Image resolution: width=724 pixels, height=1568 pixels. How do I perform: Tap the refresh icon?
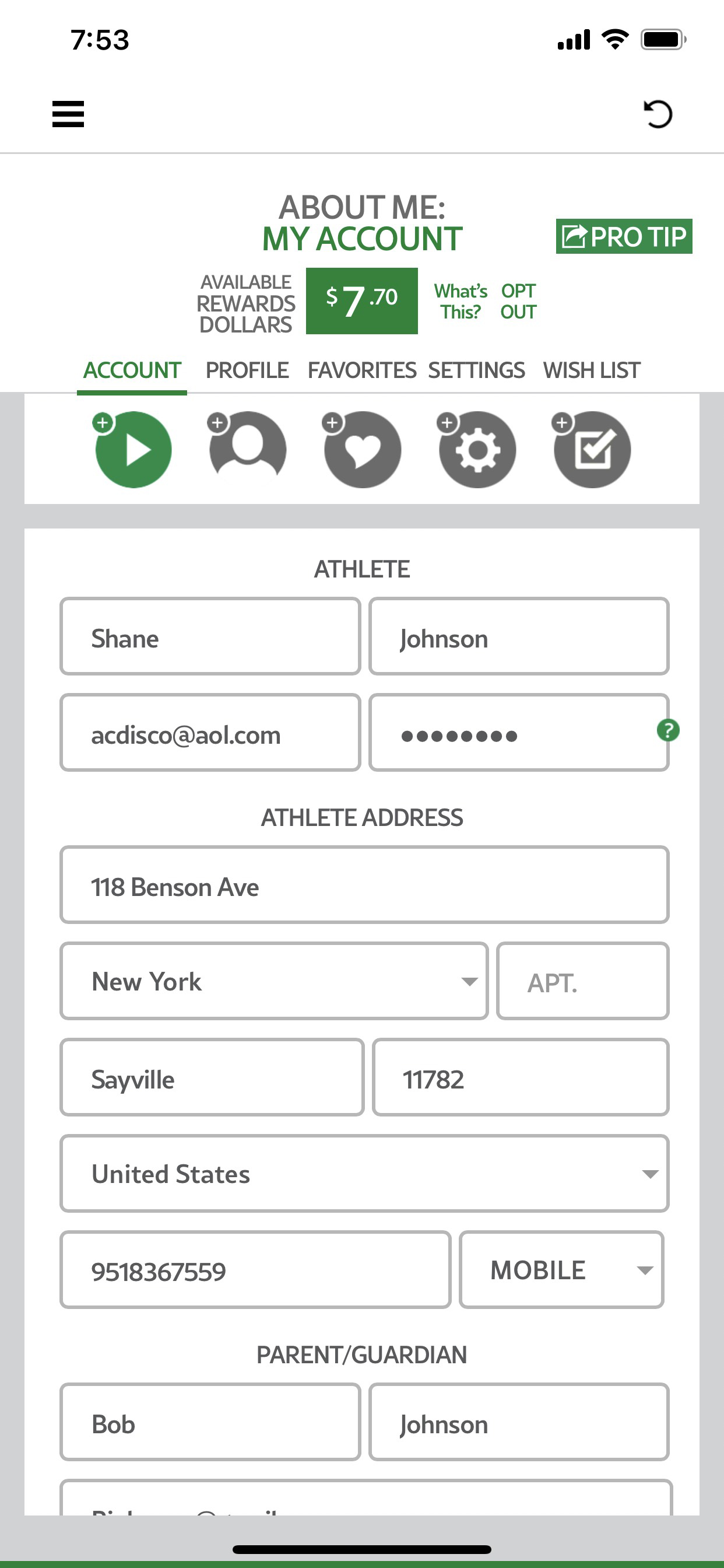657,114
